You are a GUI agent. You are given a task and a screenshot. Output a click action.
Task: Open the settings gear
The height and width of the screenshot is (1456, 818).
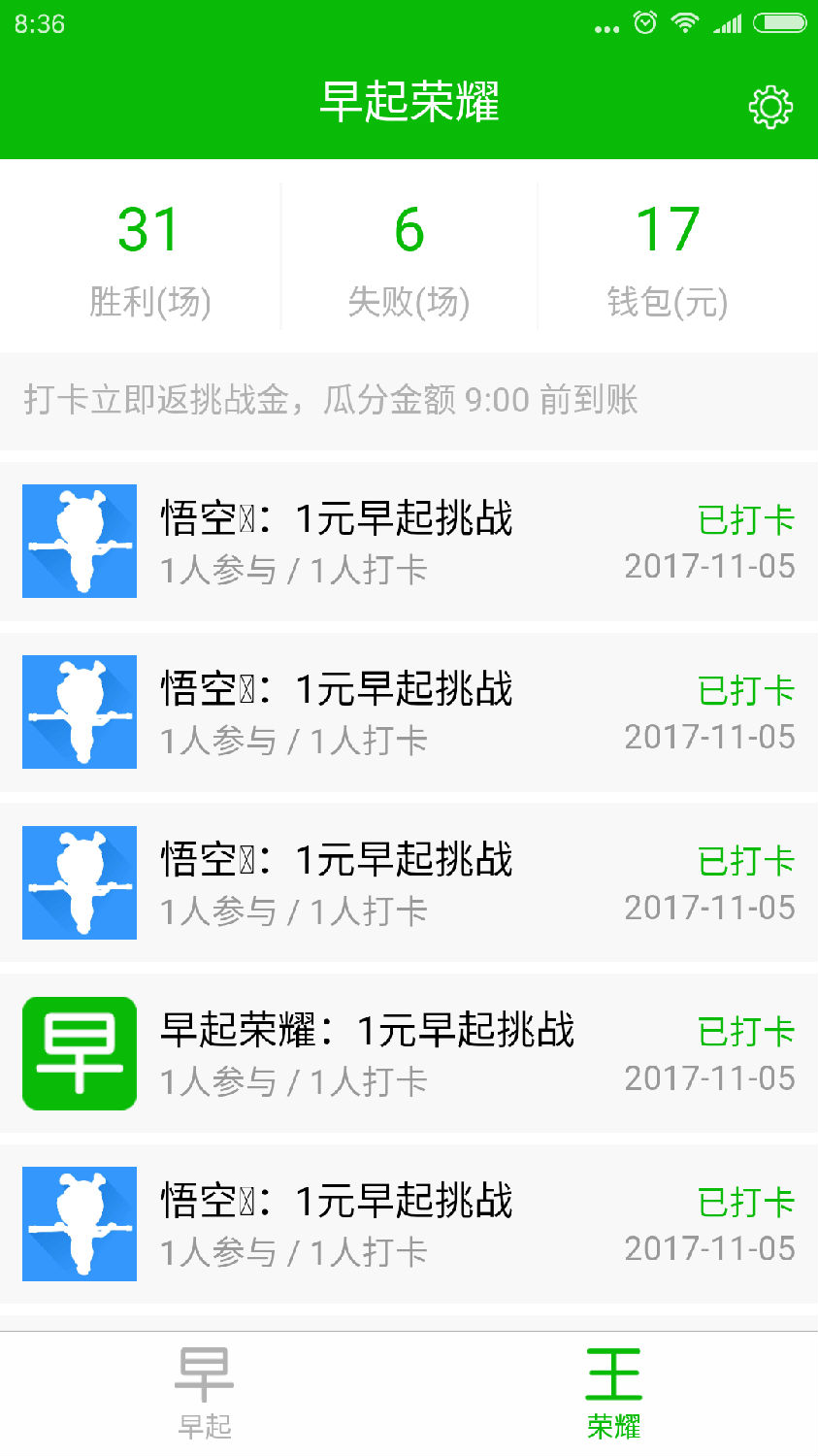770,107
